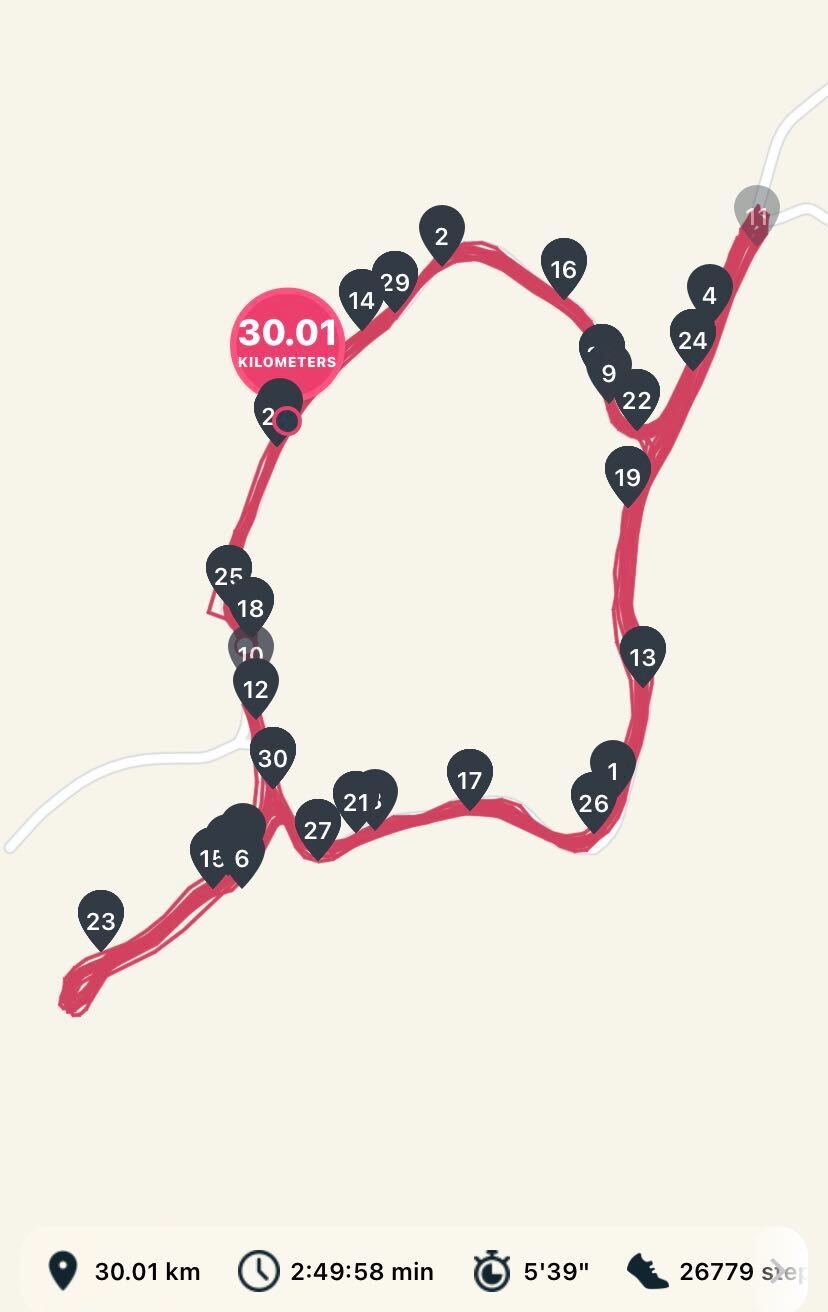Select the greyed kilometer 11 marker
Image resolution: width=828 pixels, height=1312 pixels.
point(757,212)
